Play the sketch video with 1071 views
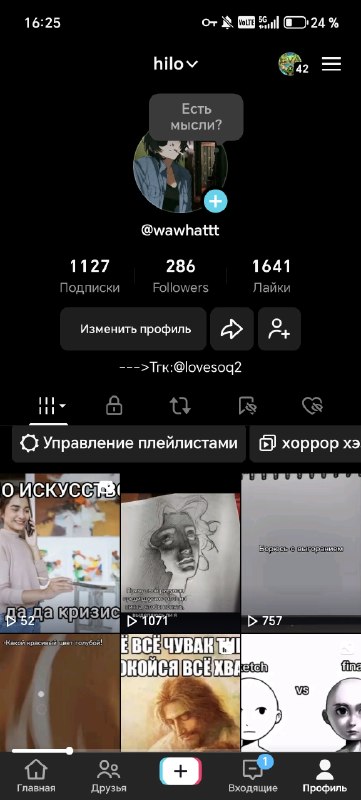361x800 pixels. click(x=180, y=553)
